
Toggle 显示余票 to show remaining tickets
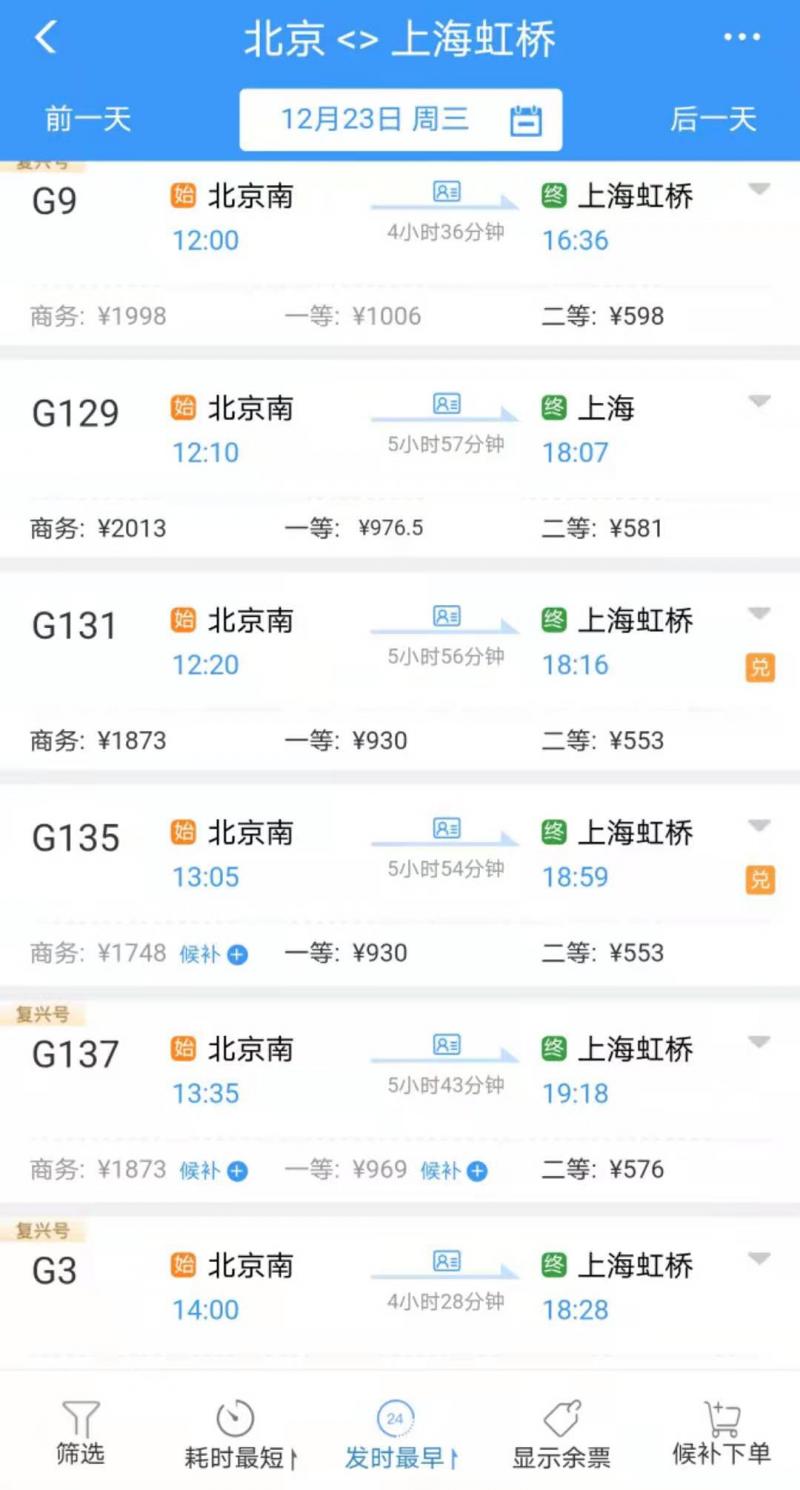click(561, 1435)
